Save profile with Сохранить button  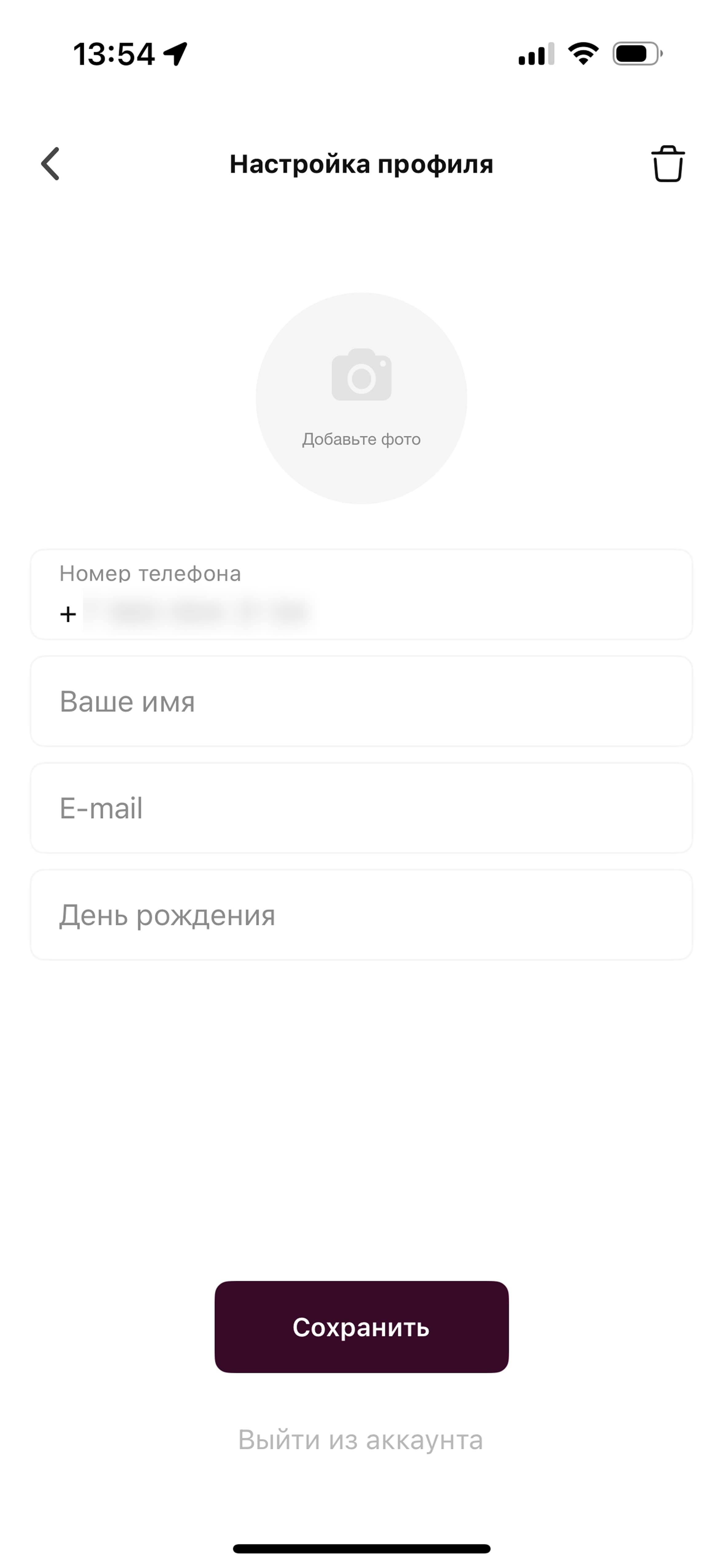click(361, 1327)
